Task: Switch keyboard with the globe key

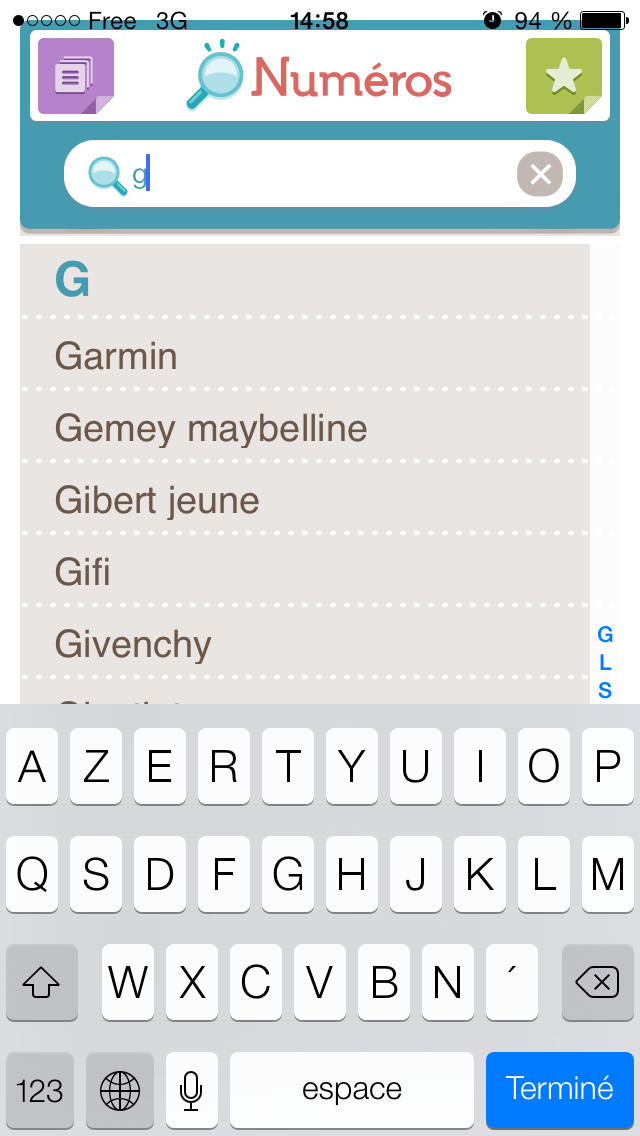Action: point(120,1089)
